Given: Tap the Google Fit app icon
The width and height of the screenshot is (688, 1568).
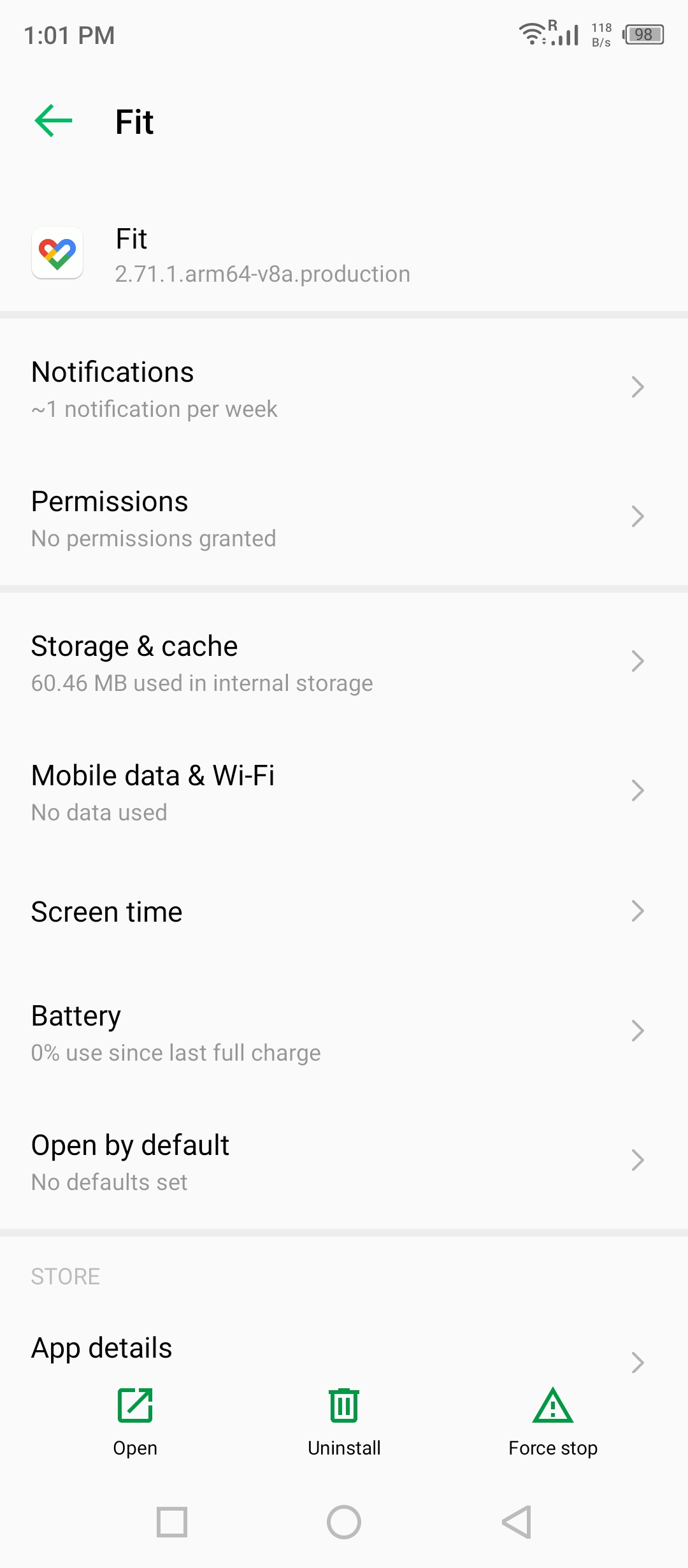Looking at the screenshot, I should tap(57, 253).
